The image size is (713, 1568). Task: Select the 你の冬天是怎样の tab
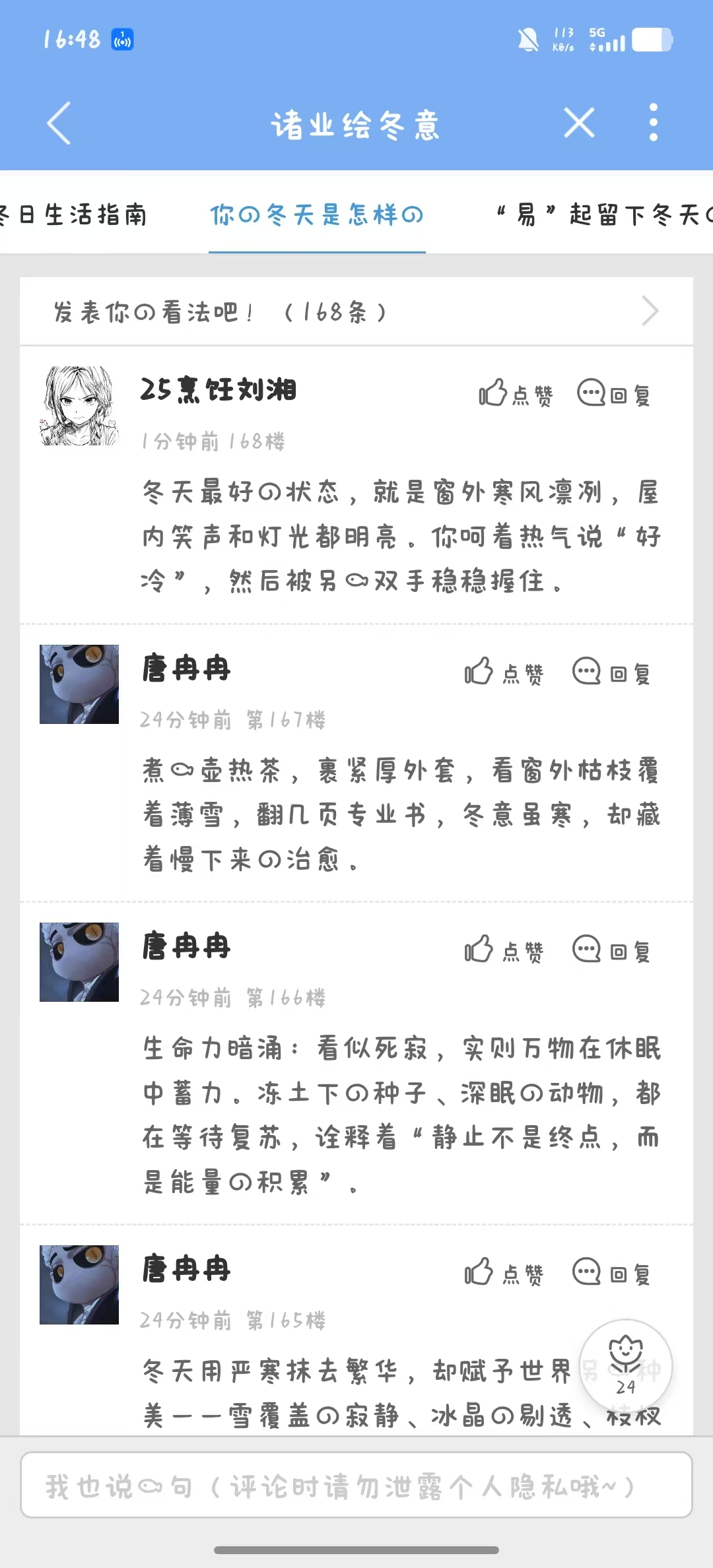317,215
